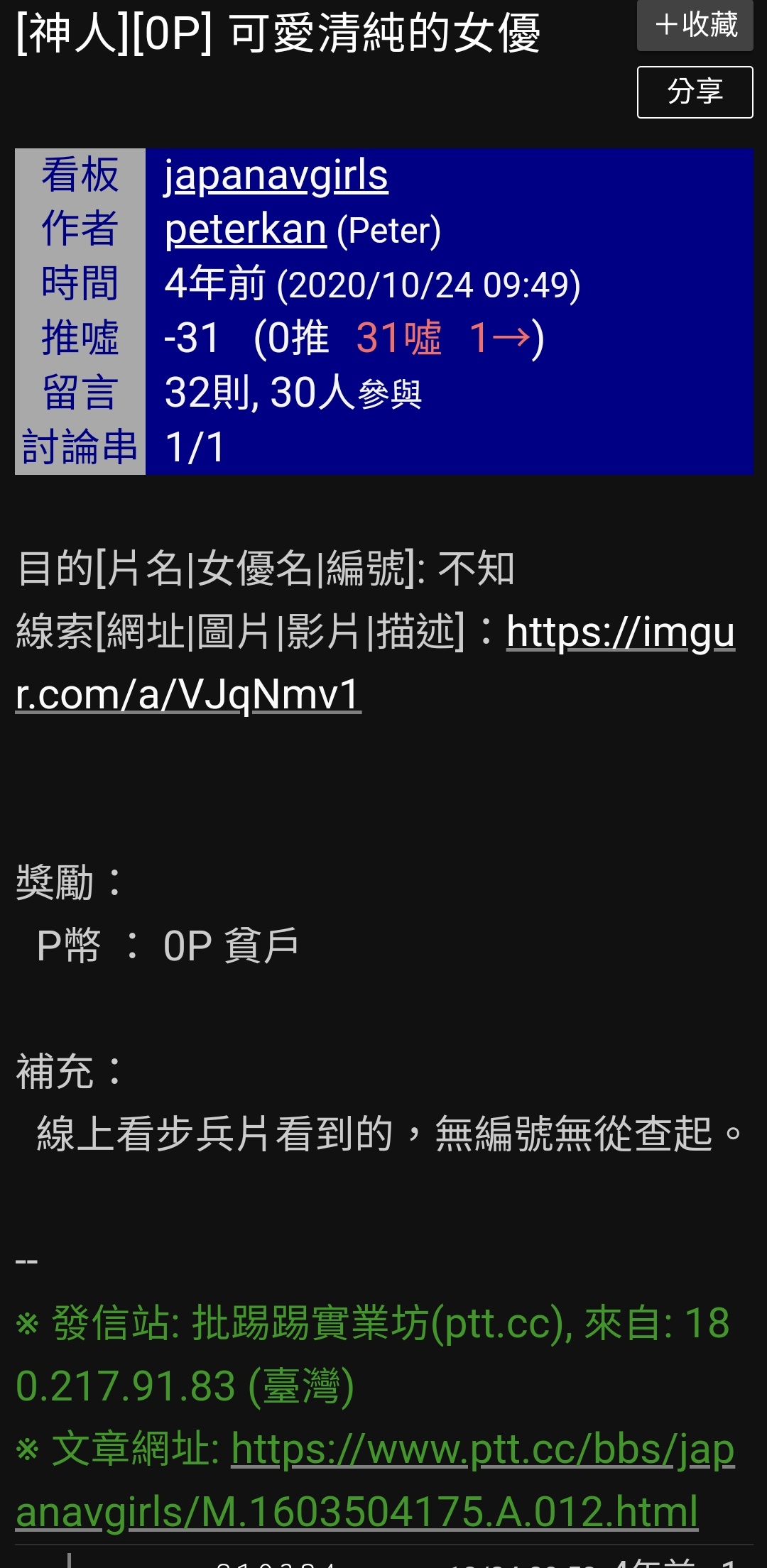Screen dimensions: 767x1568
Task: View author peterkan's profile
Action: click(245, 229)
